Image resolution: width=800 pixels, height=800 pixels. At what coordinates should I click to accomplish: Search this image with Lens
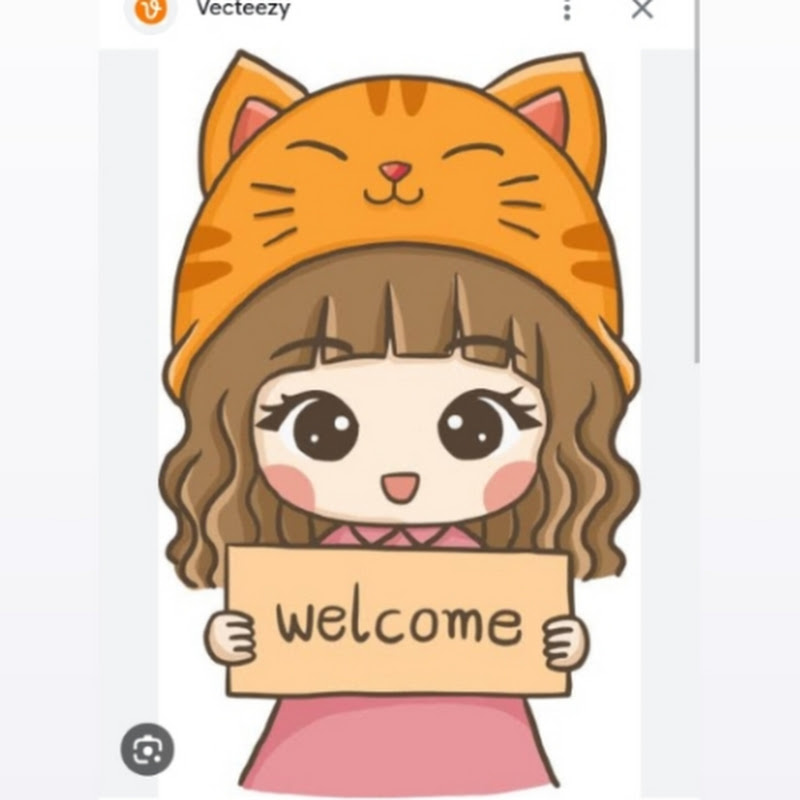[x=148, y=748]
